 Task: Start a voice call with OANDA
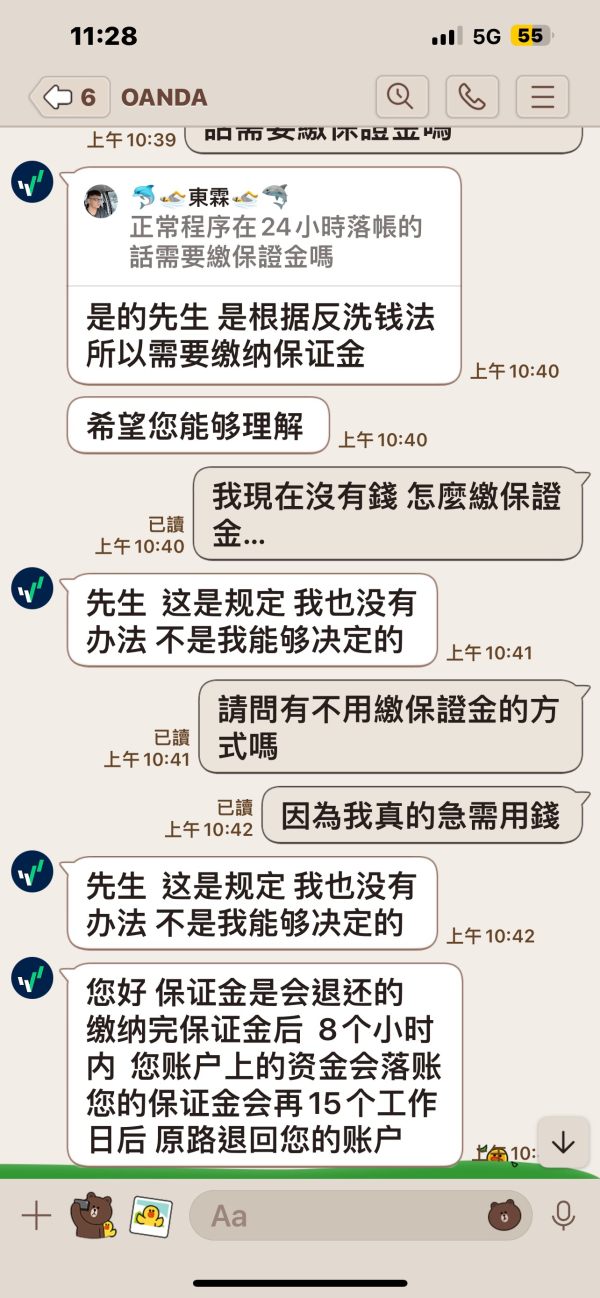click(x=472, y=97)
